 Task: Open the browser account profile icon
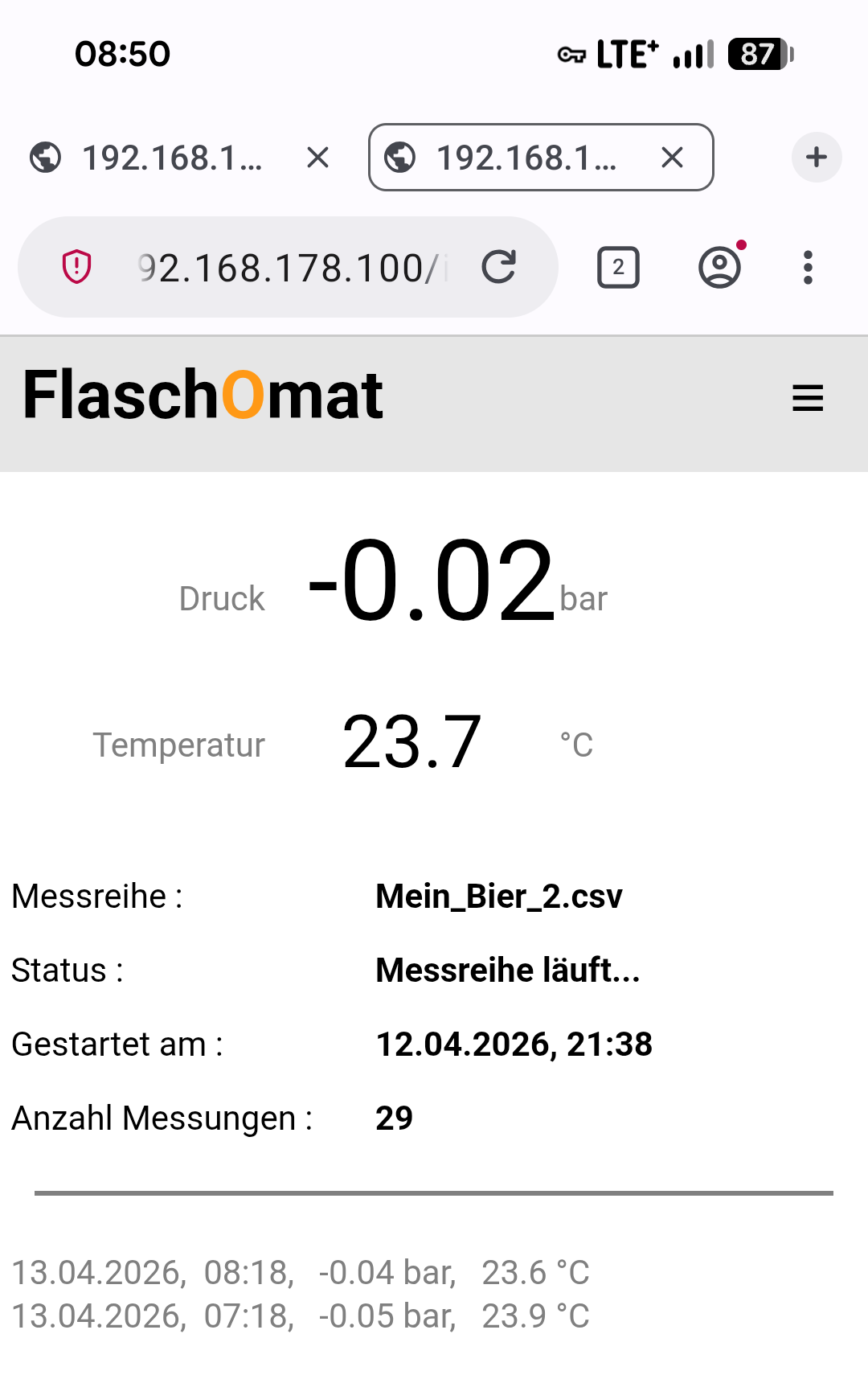coord(719,267)
